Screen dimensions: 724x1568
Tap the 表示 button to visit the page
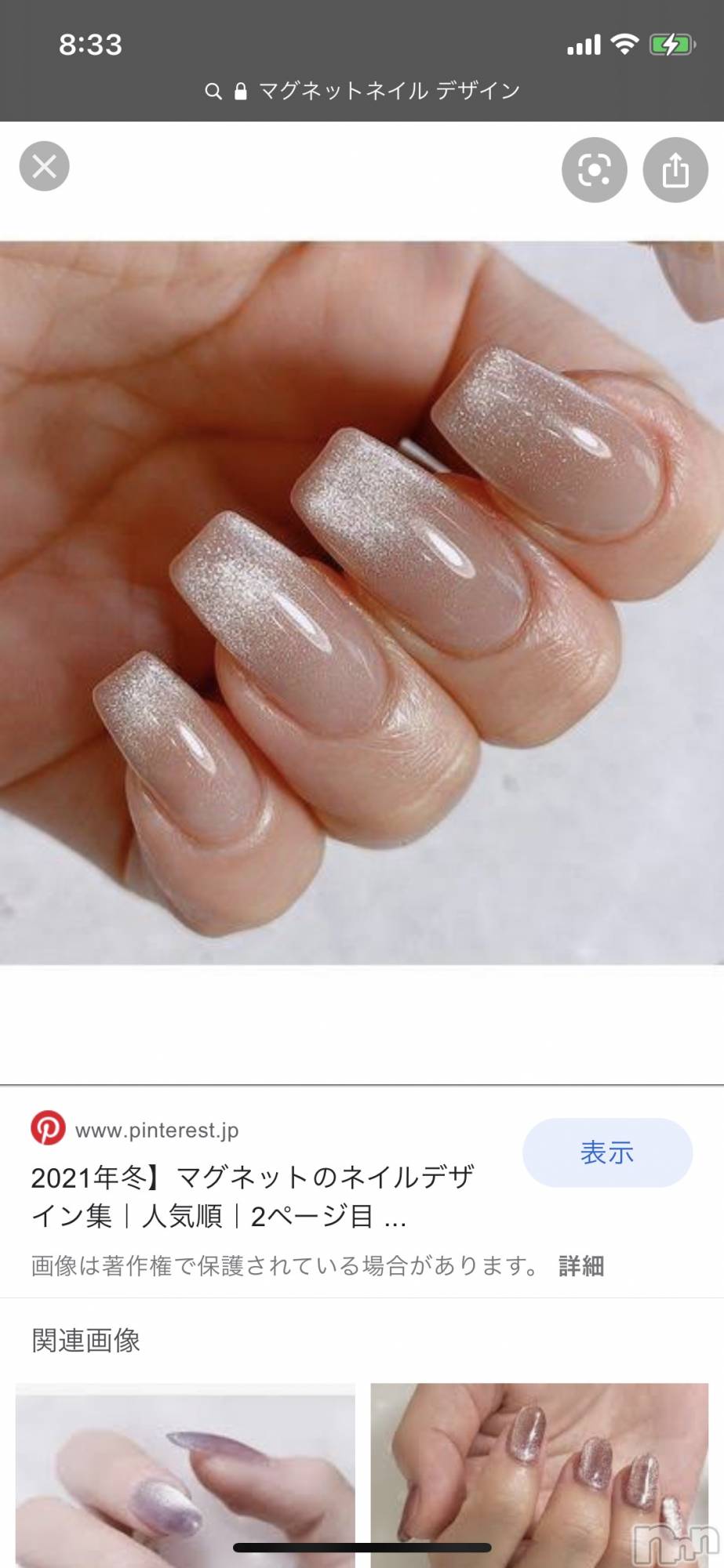(607, 1152)
